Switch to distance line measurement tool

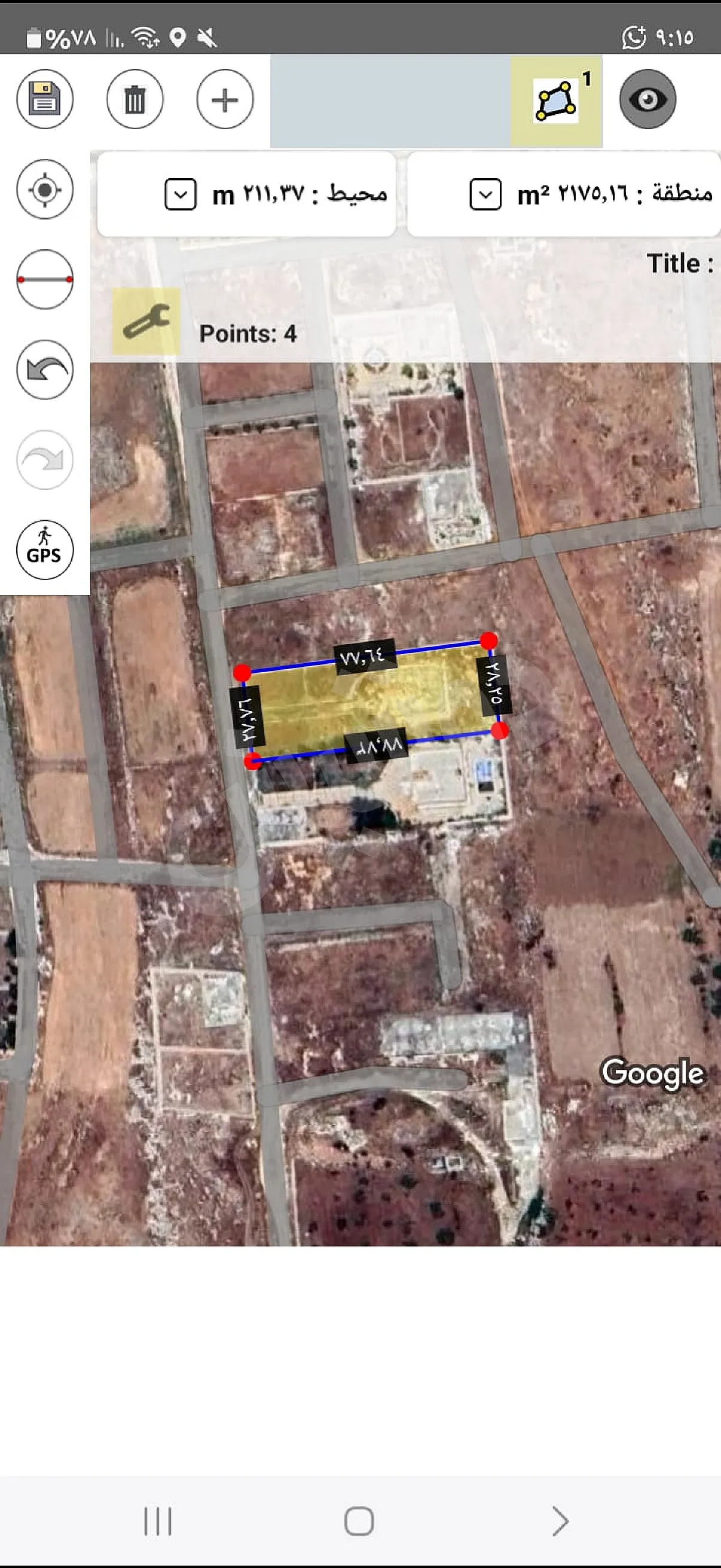[x=45, y=279]
